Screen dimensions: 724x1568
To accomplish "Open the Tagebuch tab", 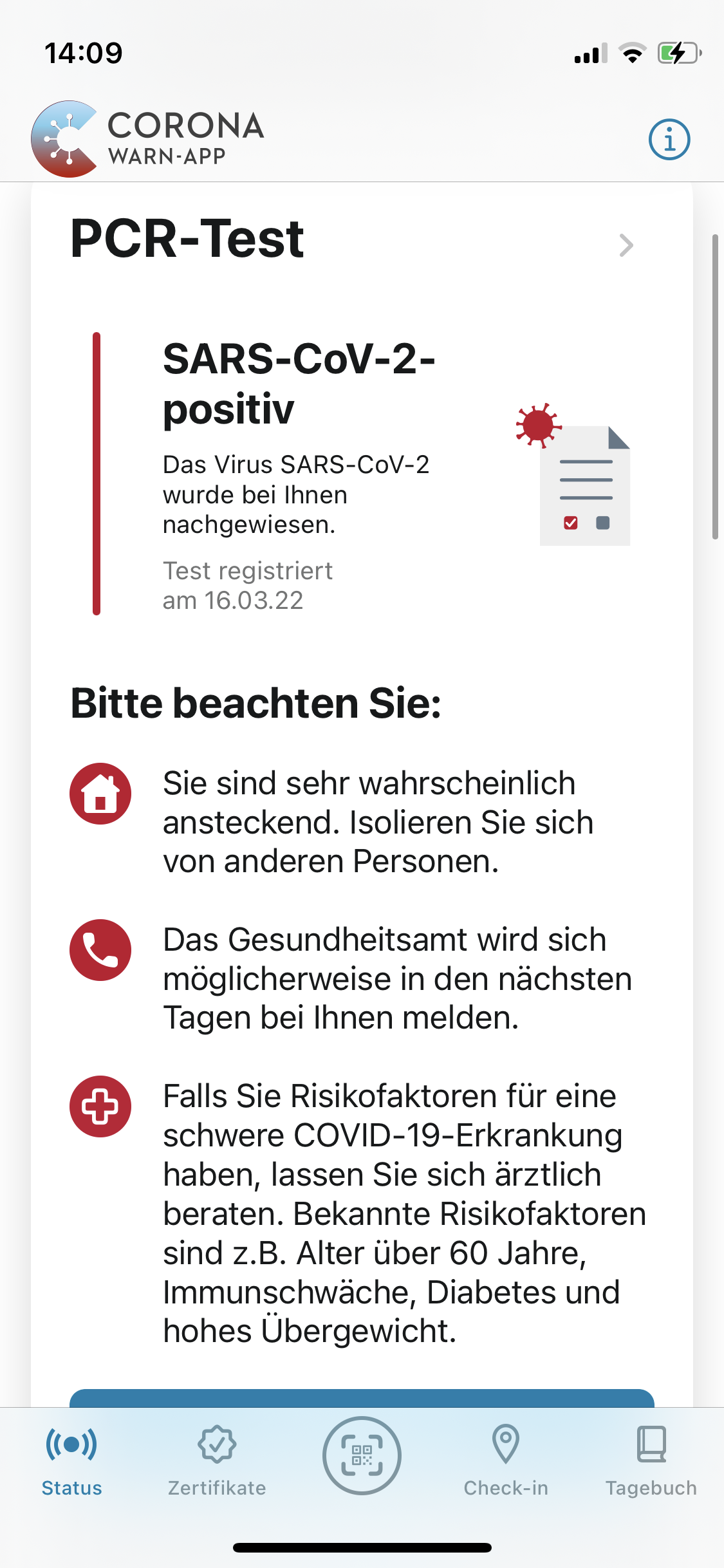I will pyautogui.click(x=651, y=1461).
